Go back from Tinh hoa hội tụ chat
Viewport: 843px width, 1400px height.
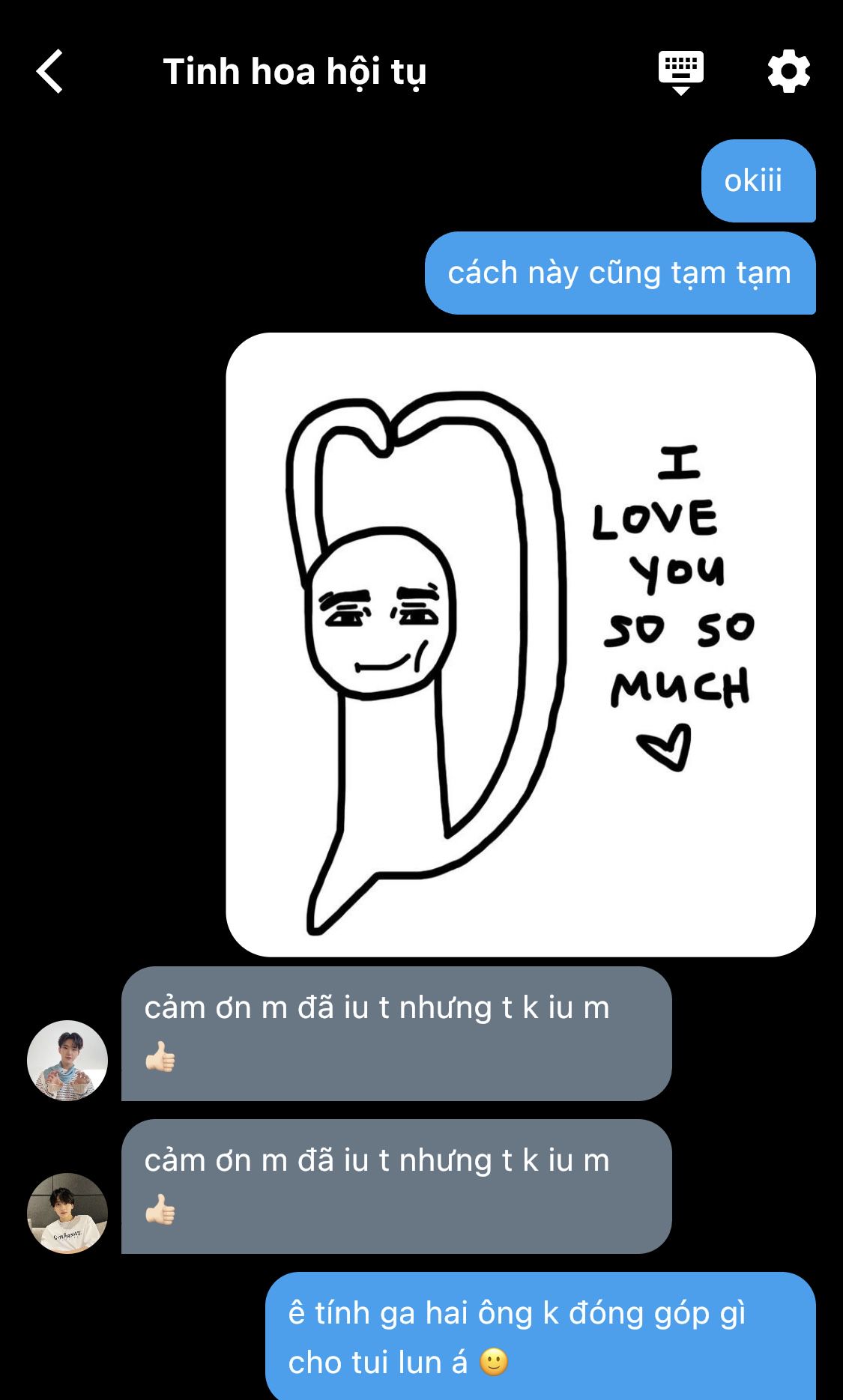tap(49, 72)
